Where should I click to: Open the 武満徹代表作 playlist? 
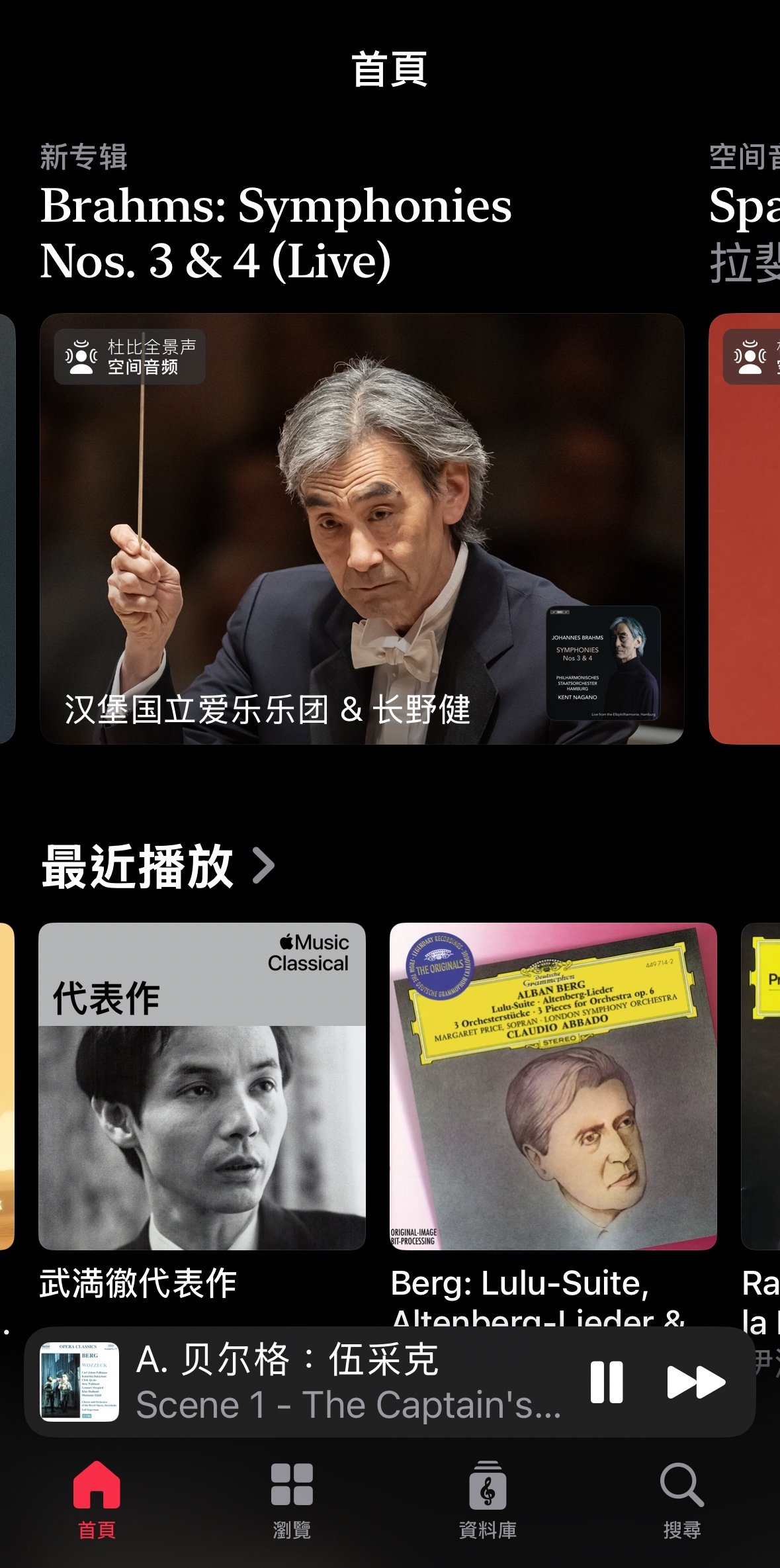pos(202,1086)
